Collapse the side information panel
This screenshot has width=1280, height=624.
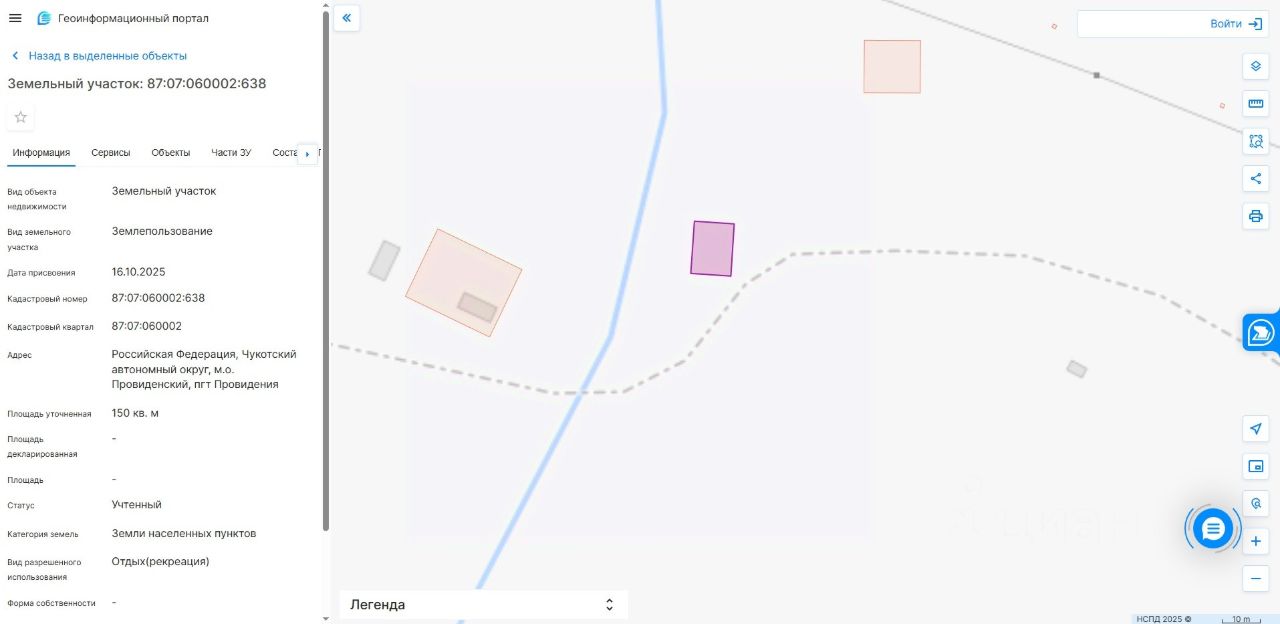346,18
